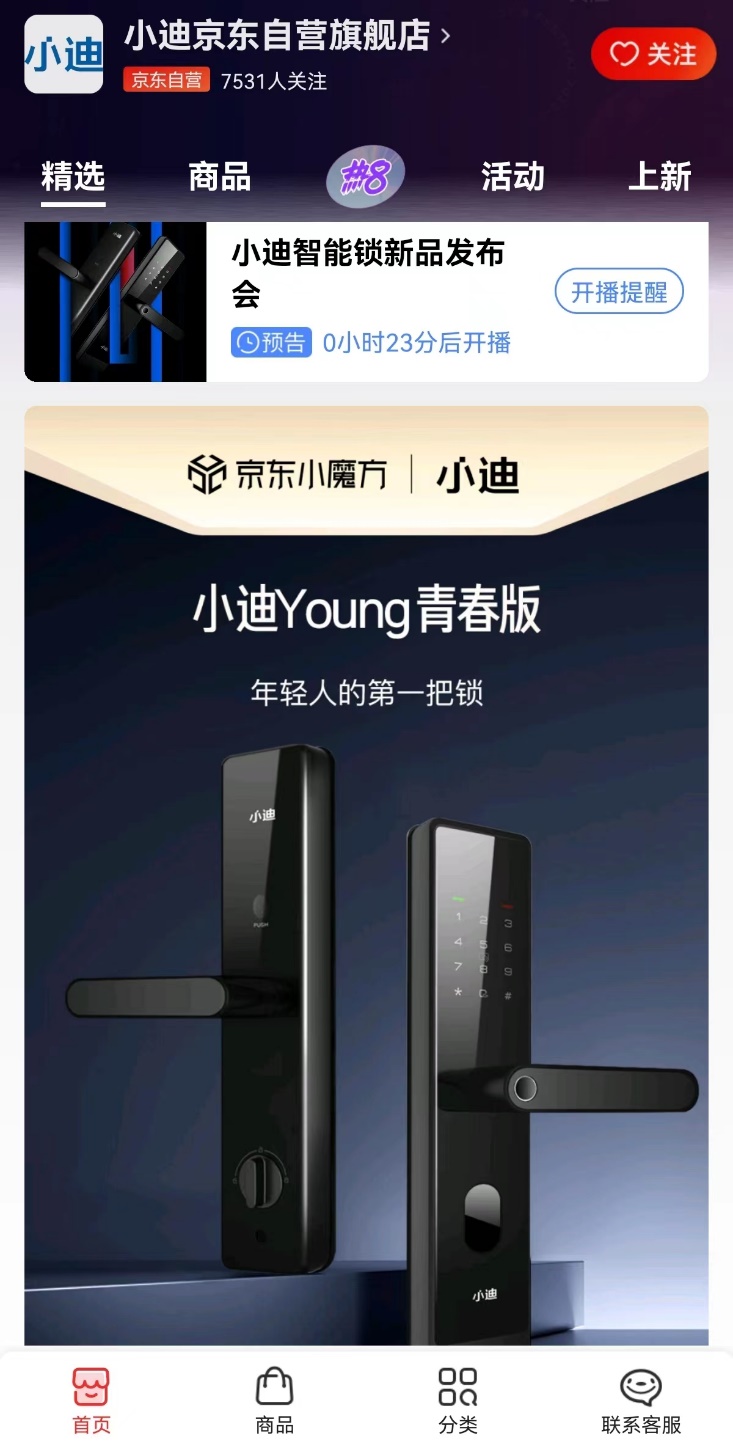Switch to the top 商品 tab
The height and width of the screenshot is (1447, 733).
219,177
